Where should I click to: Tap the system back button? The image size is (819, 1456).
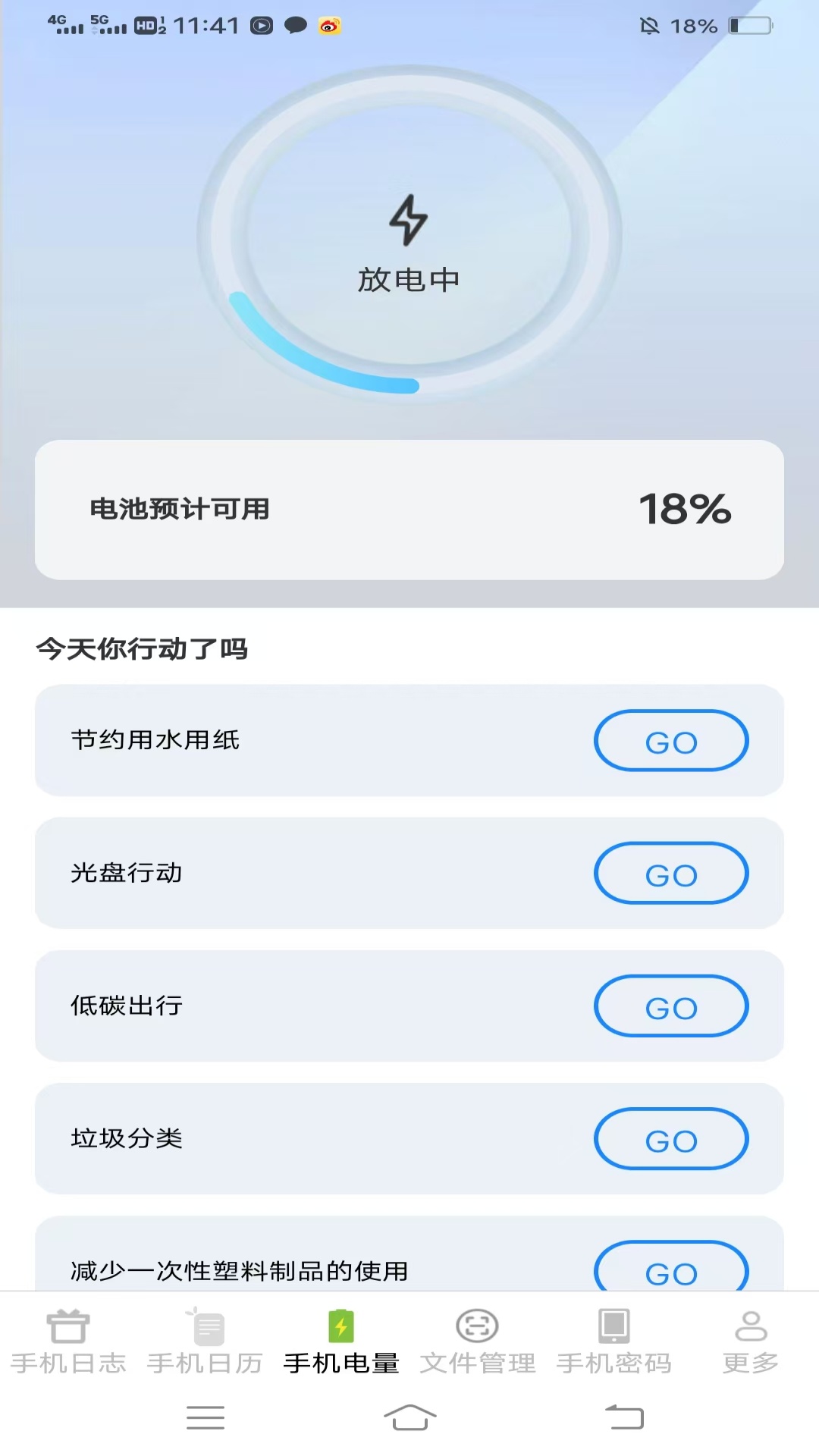pos(624,1417)
